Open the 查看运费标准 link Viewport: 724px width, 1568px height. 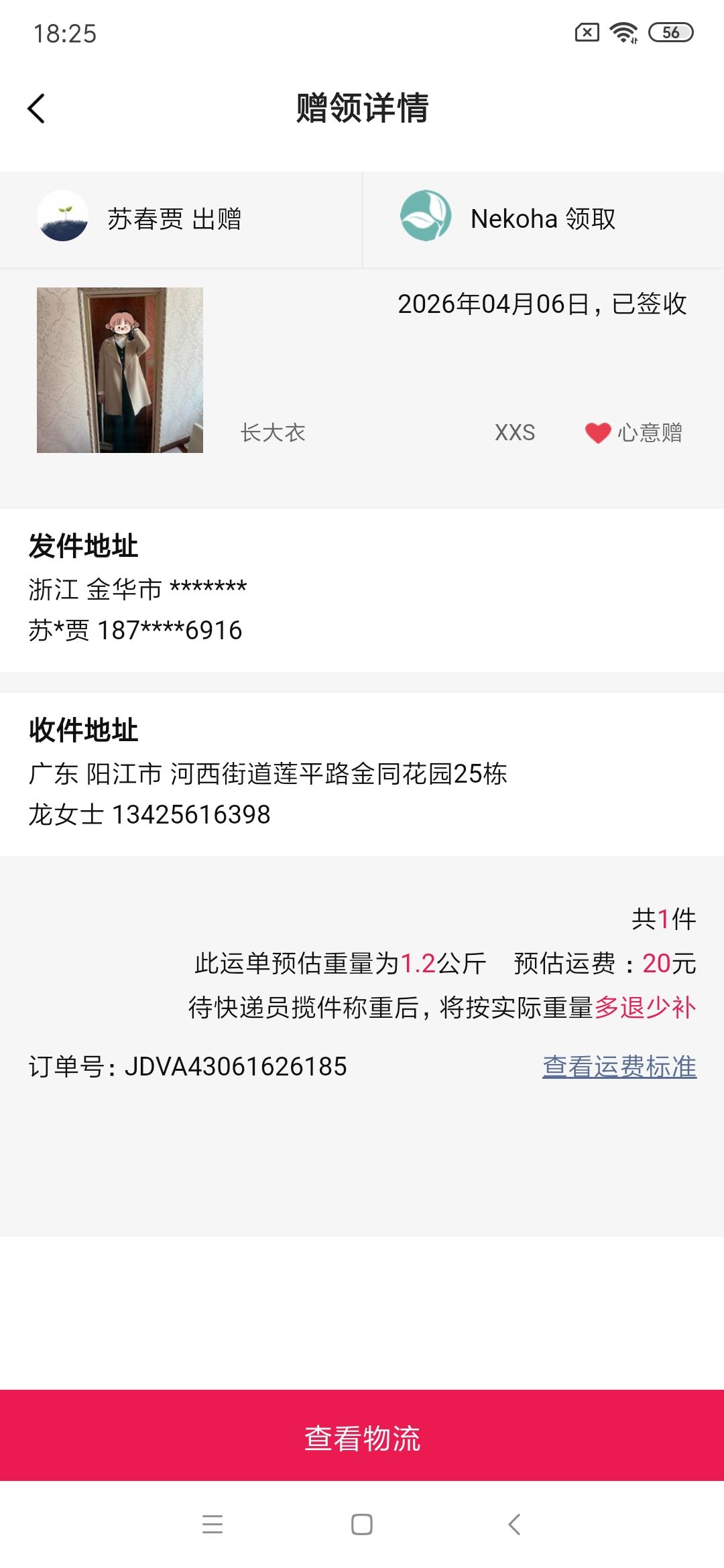coord(619,1066)
